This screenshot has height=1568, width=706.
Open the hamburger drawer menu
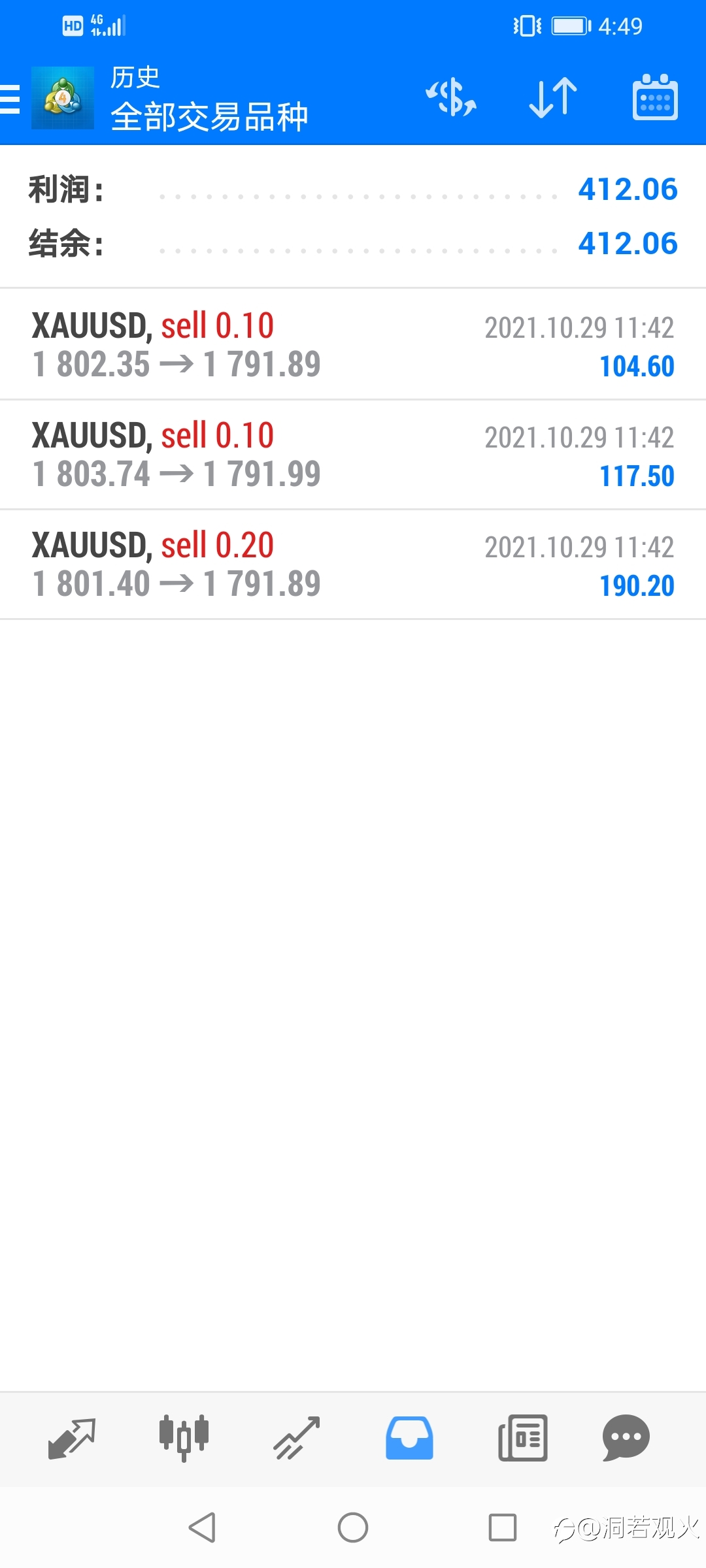pyautogui.click(x=9, y=99)
